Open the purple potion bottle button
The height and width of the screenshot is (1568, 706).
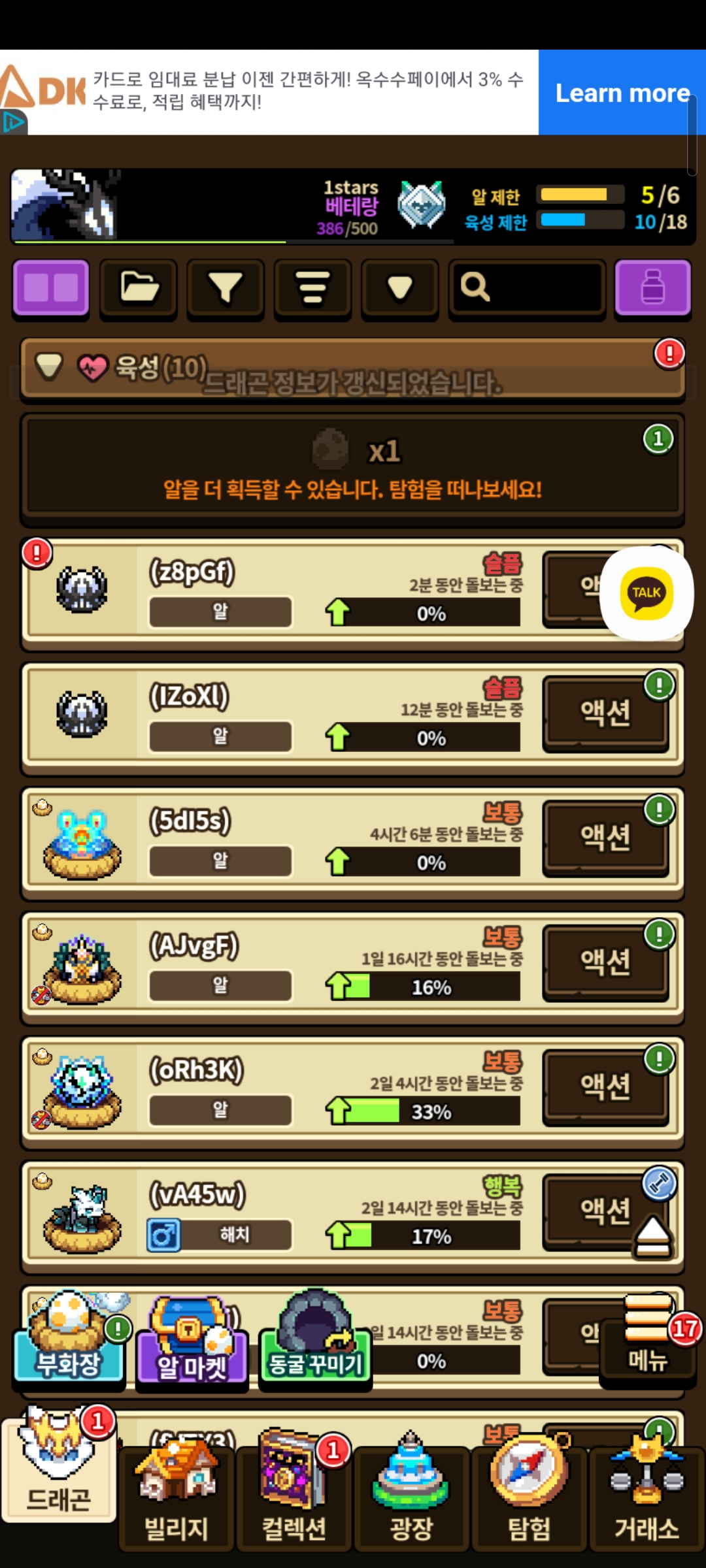(x=652, y=287)
